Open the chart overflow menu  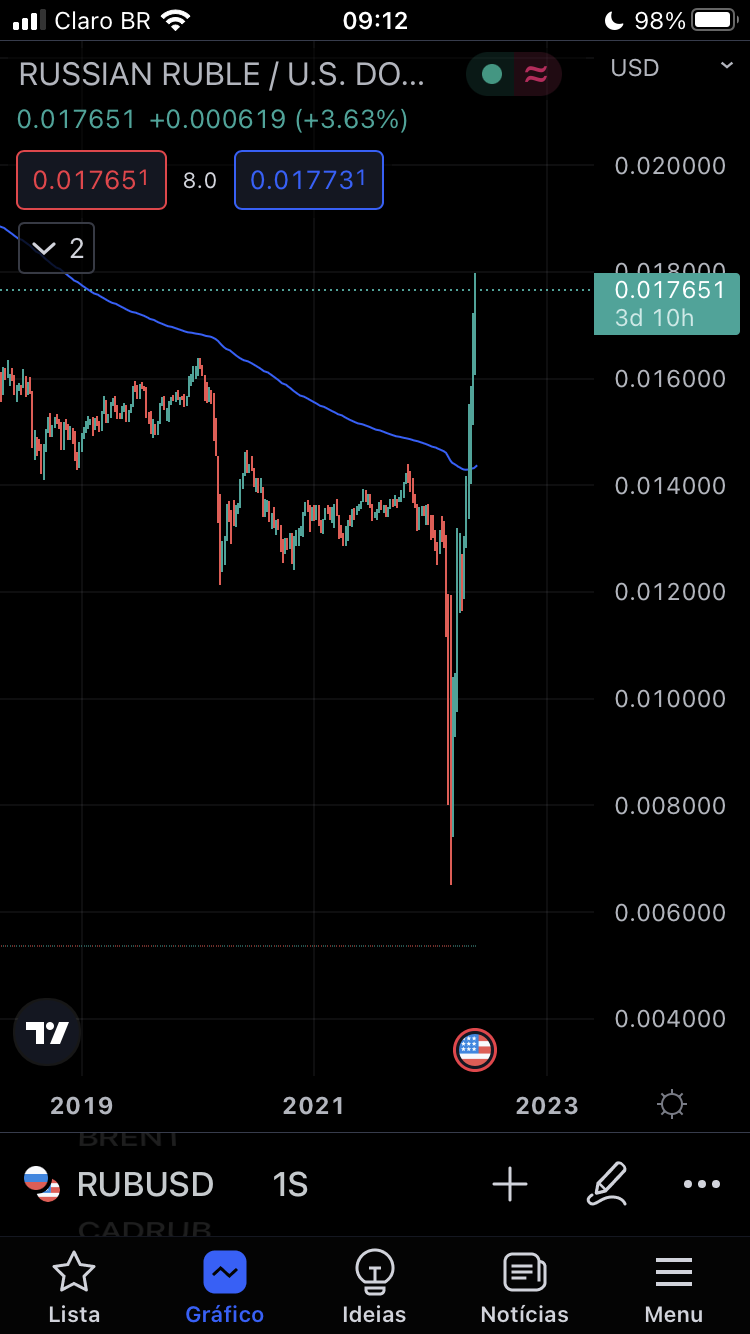pyautogui.click(x=701, y=1185)
